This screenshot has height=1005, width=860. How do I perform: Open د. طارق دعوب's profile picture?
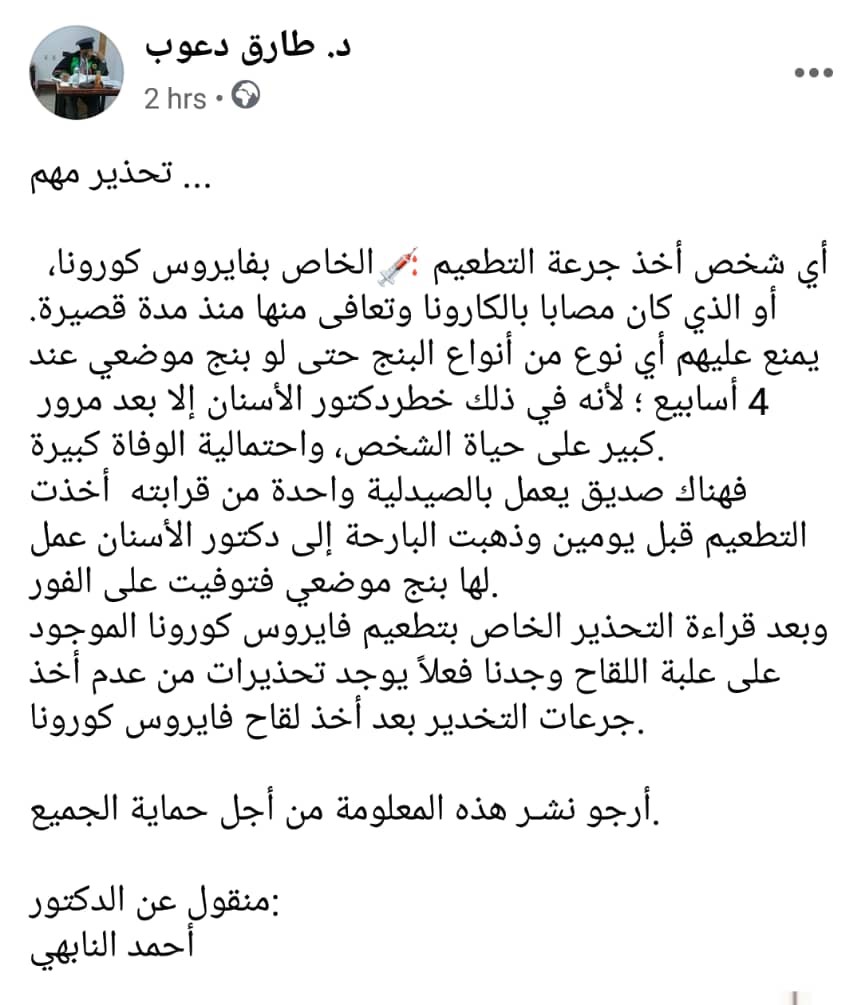pyautogui.click(x=76, y=72)
